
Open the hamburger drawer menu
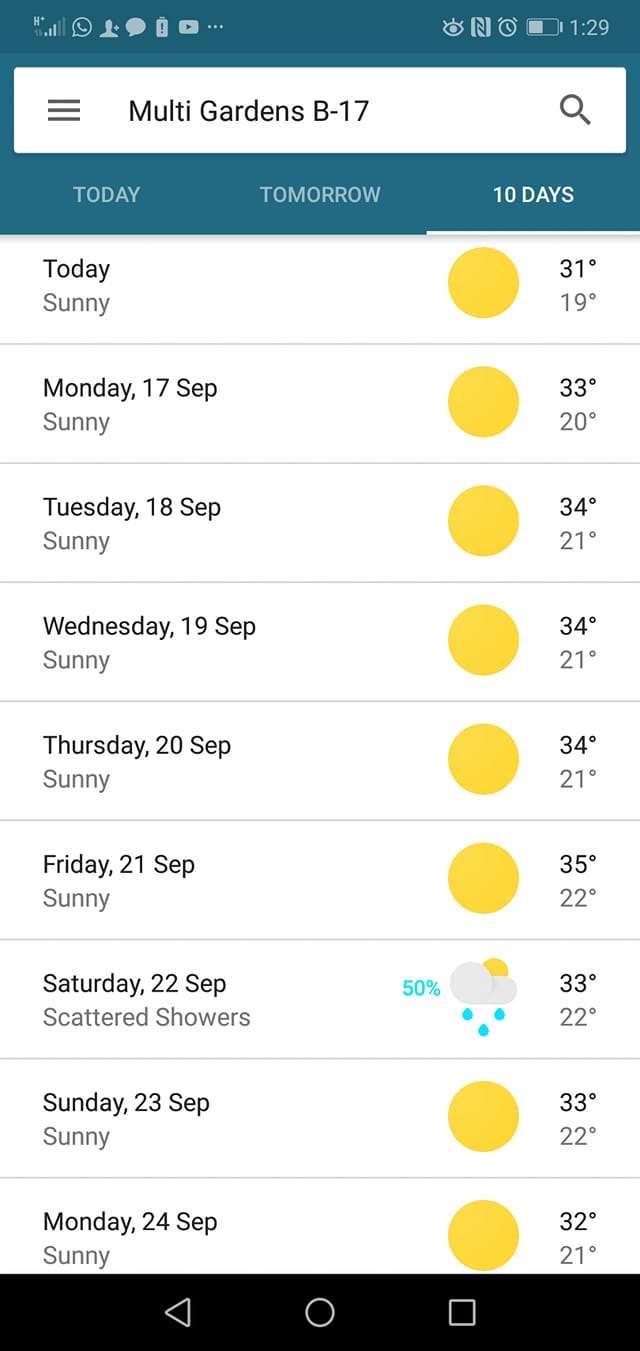(64, 110)
